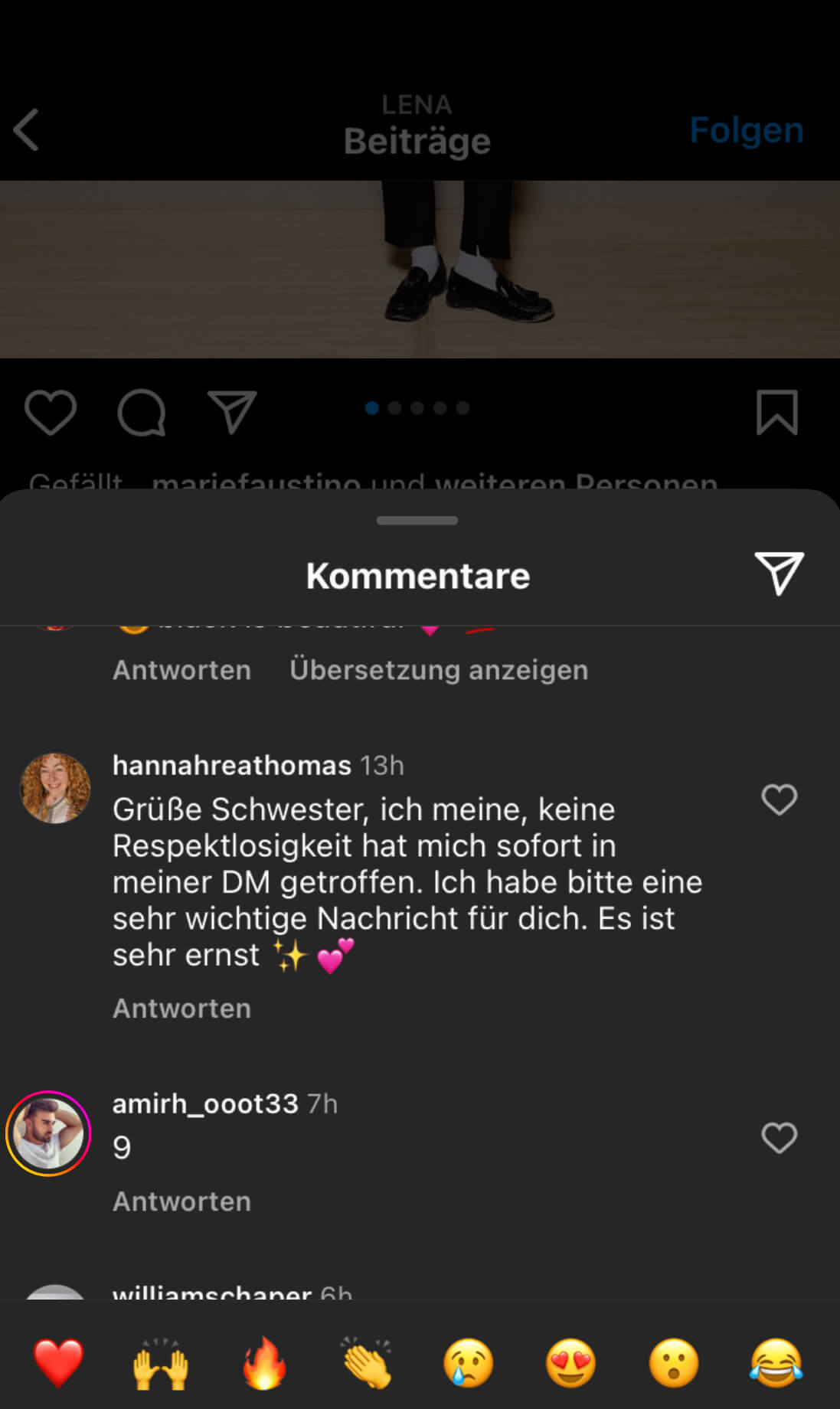Insert the fire emoji
Screen dimensions: 840x1409
pos(264,1363)
